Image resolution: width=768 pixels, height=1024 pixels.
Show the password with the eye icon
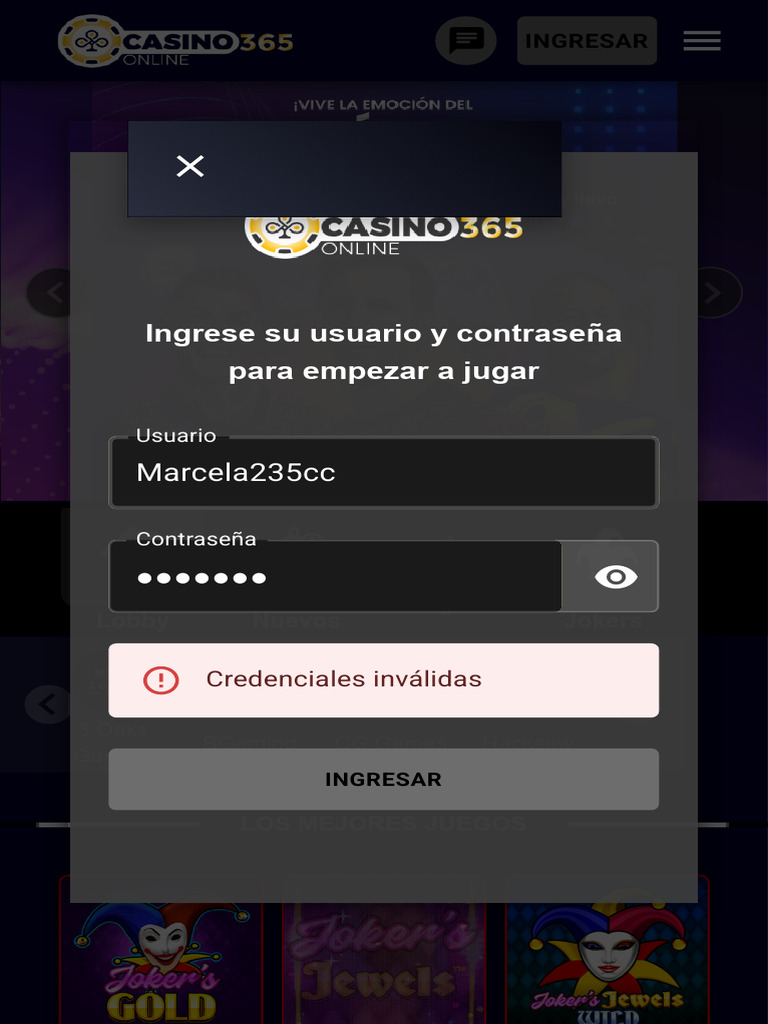(615, 577)
